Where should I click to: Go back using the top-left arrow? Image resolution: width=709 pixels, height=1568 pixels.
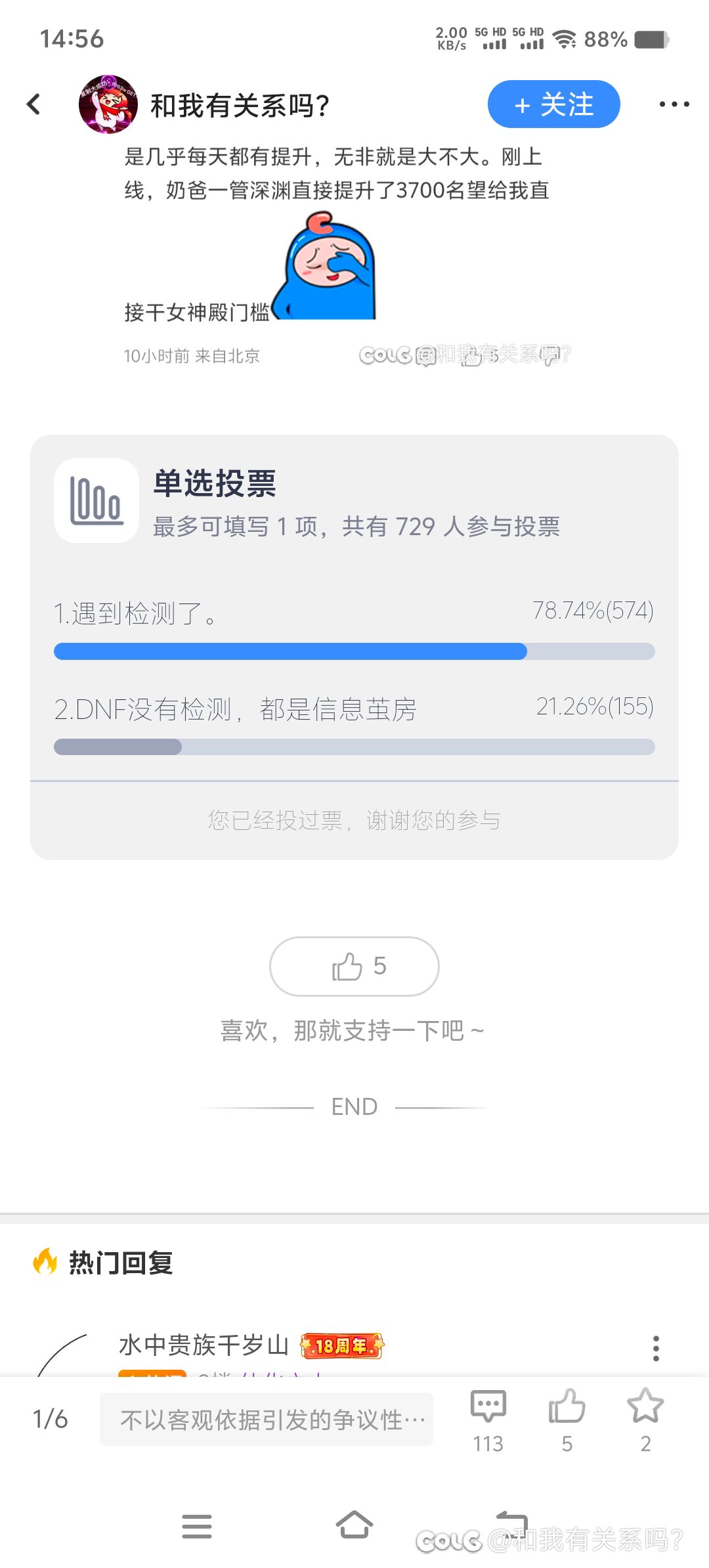tap(33, 104)
